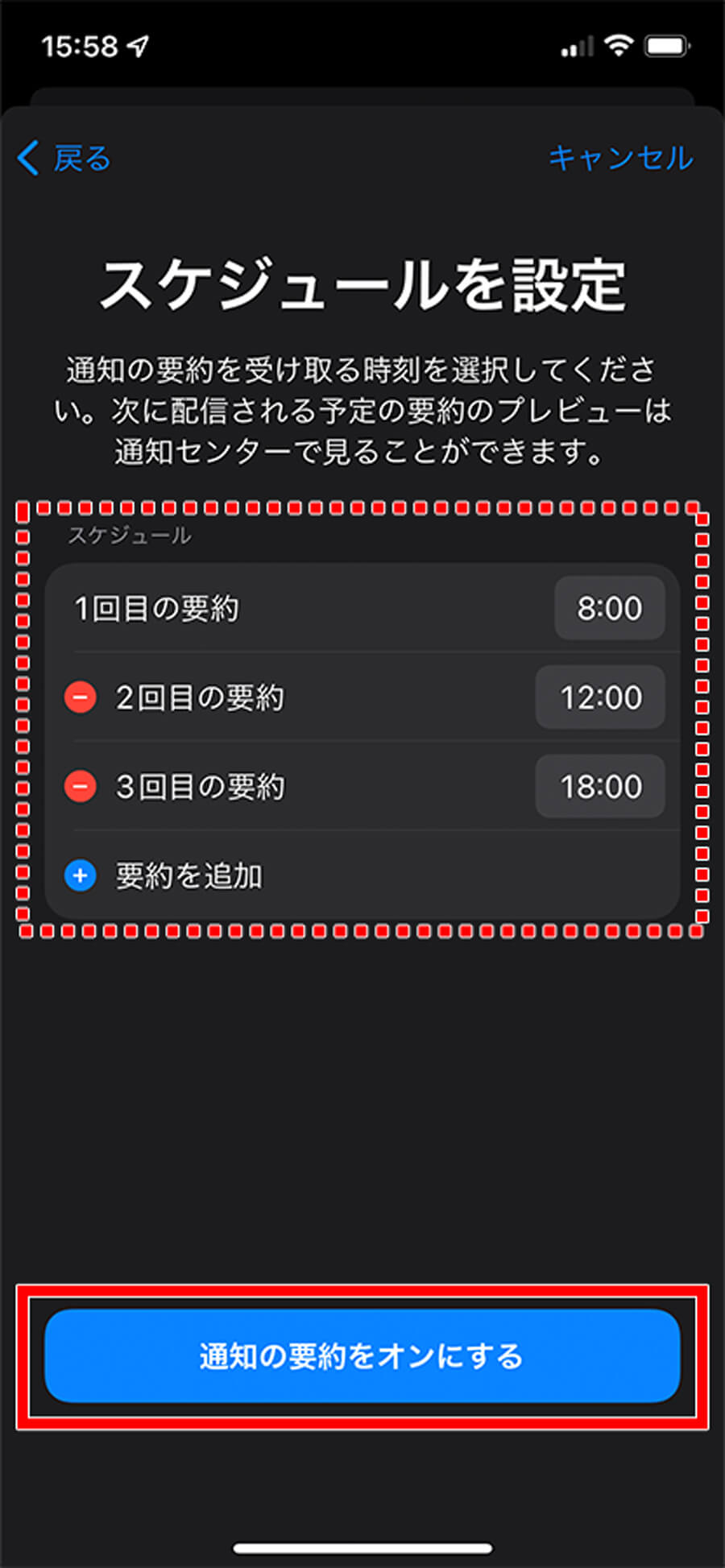
Task: Remove the 2回目の要約 with minus icon
Action: (x=81, y=697)
